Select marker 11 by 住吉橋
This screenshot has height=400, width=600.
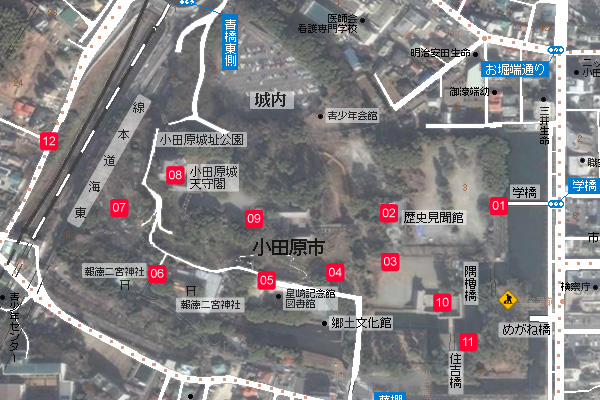coord(468,343)
